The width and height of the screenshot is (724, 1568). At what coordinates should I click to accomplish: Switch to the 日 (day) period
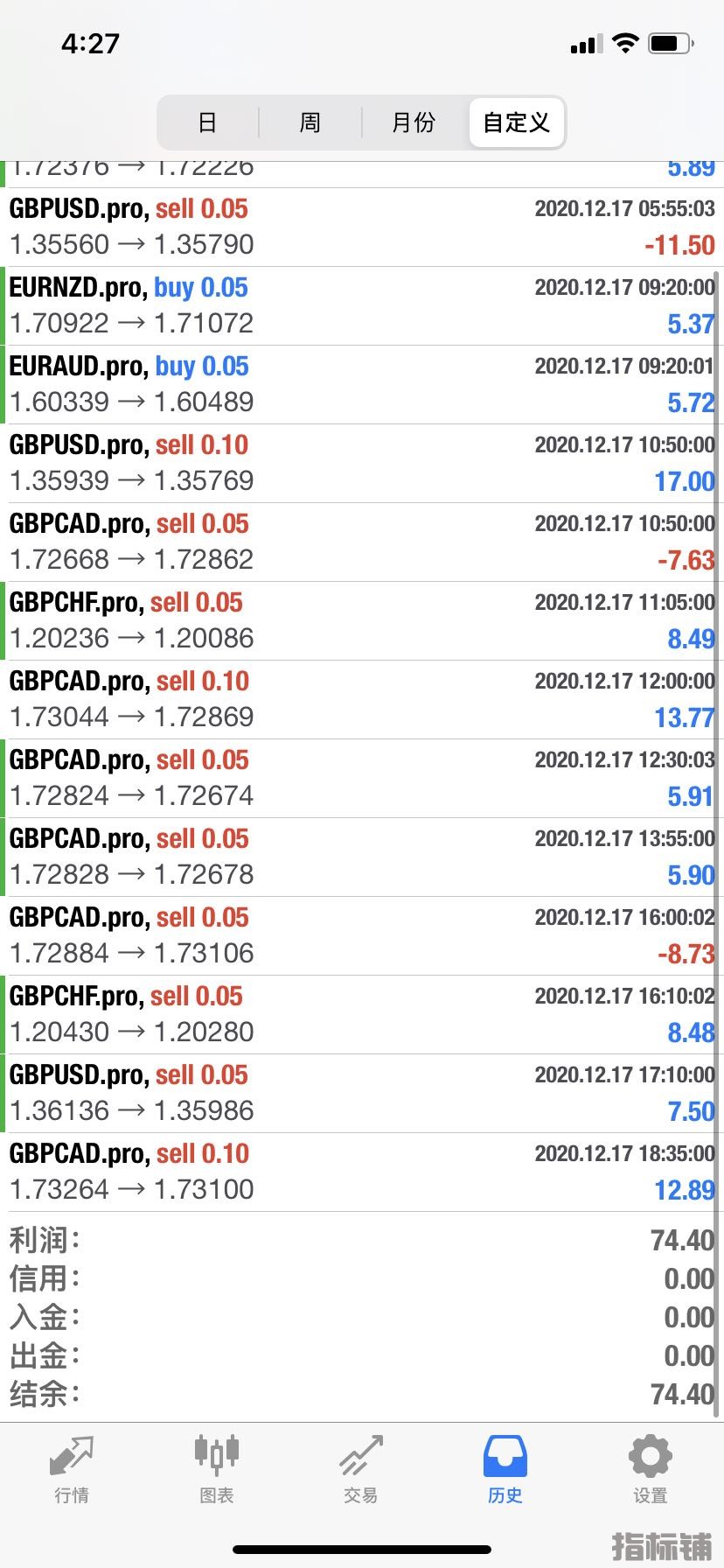[x=207, y=122]
